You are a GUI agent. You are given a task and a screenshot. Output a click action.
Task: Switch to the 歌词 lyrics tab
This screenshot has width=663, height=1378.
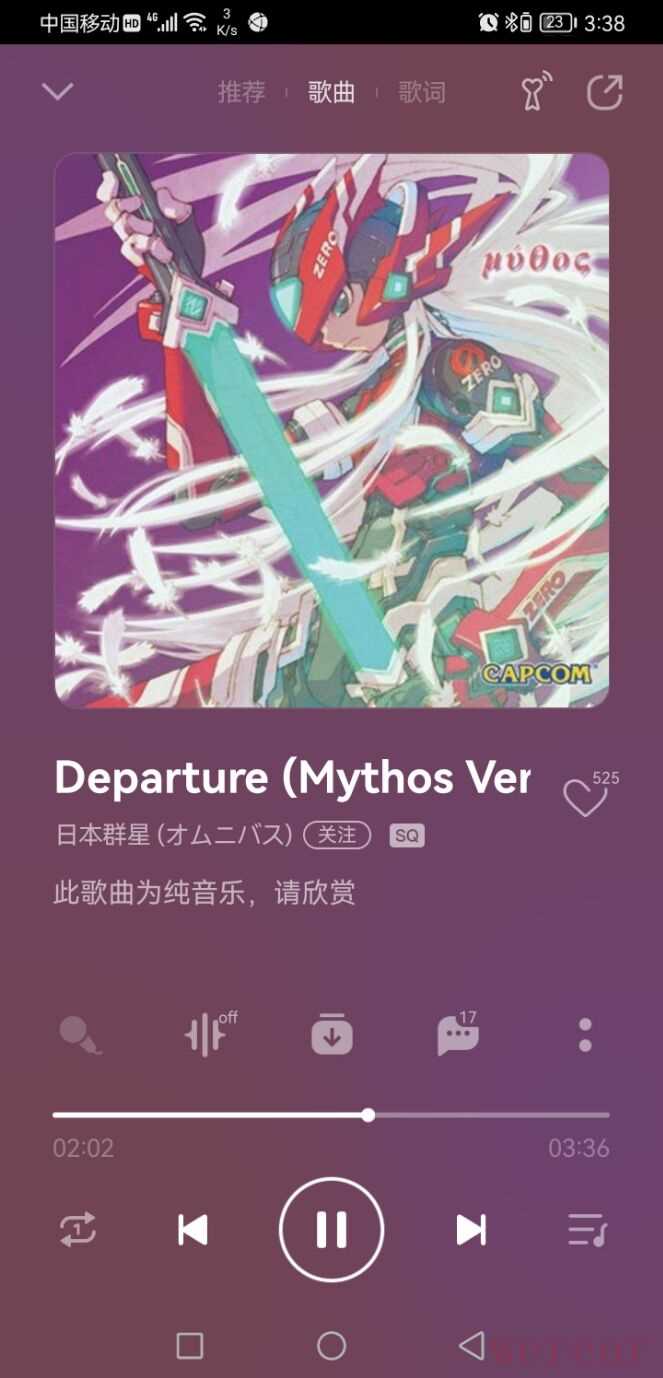[x=421, y=93]
